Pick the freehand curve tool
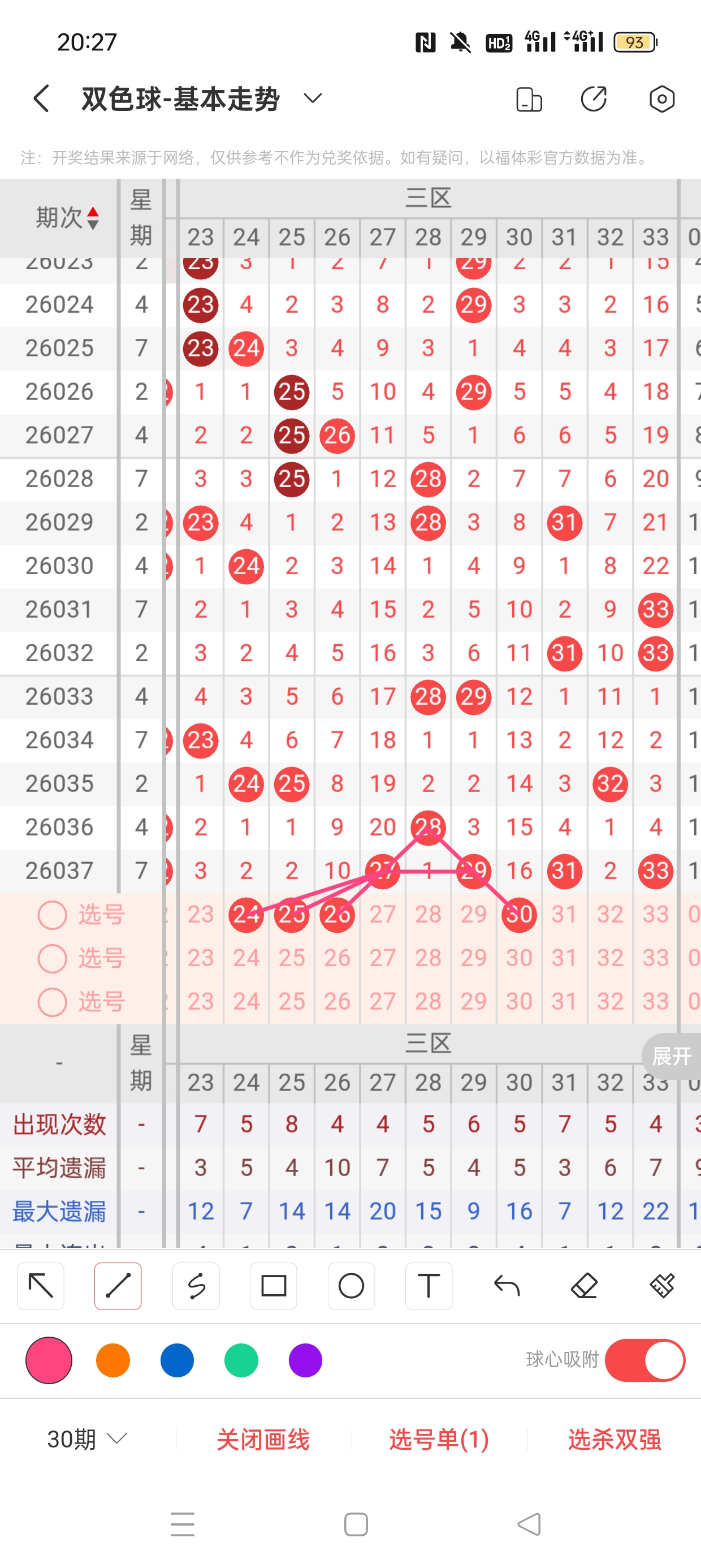The image size is (701, 1568). click(196, 1286)
